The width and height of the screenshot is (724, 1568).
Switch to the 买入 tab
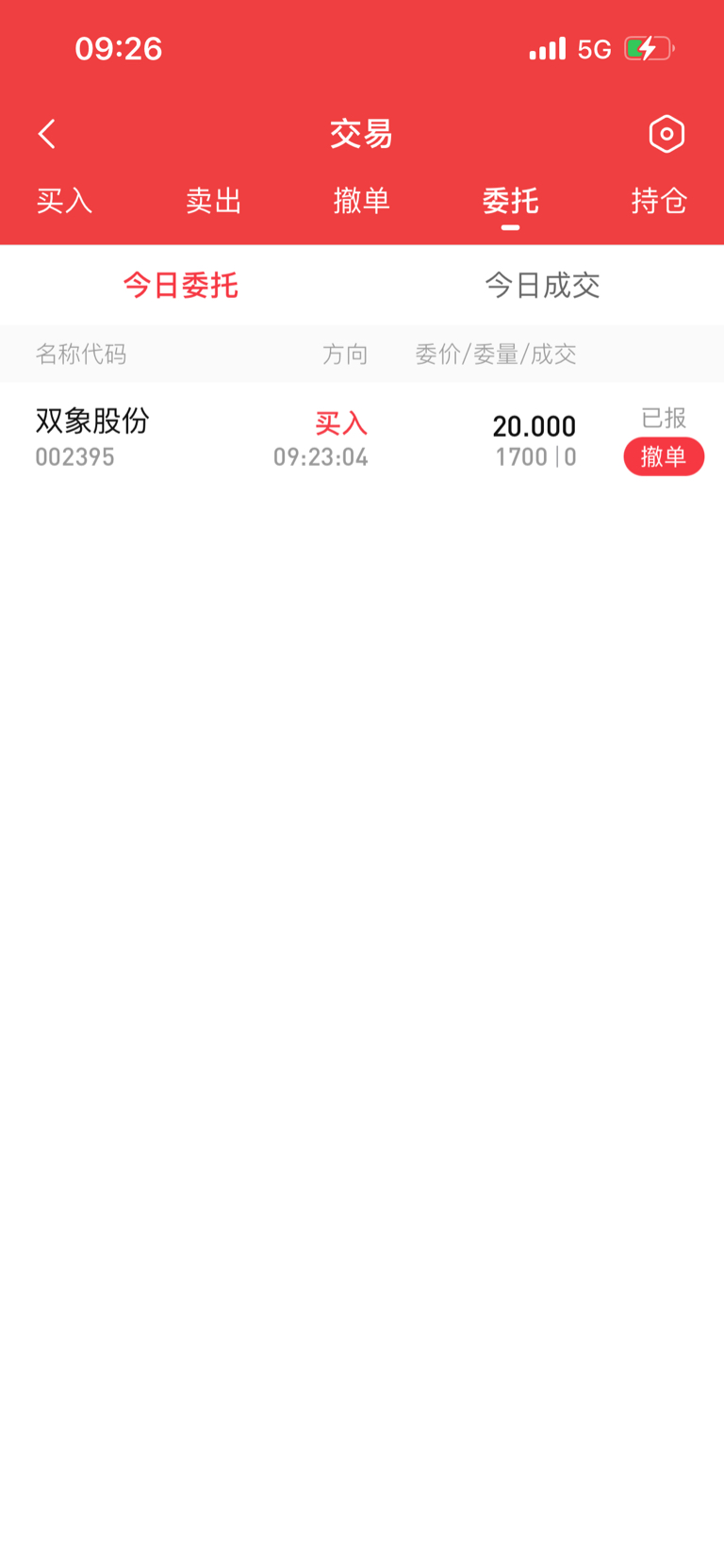[x=64, y=201]
